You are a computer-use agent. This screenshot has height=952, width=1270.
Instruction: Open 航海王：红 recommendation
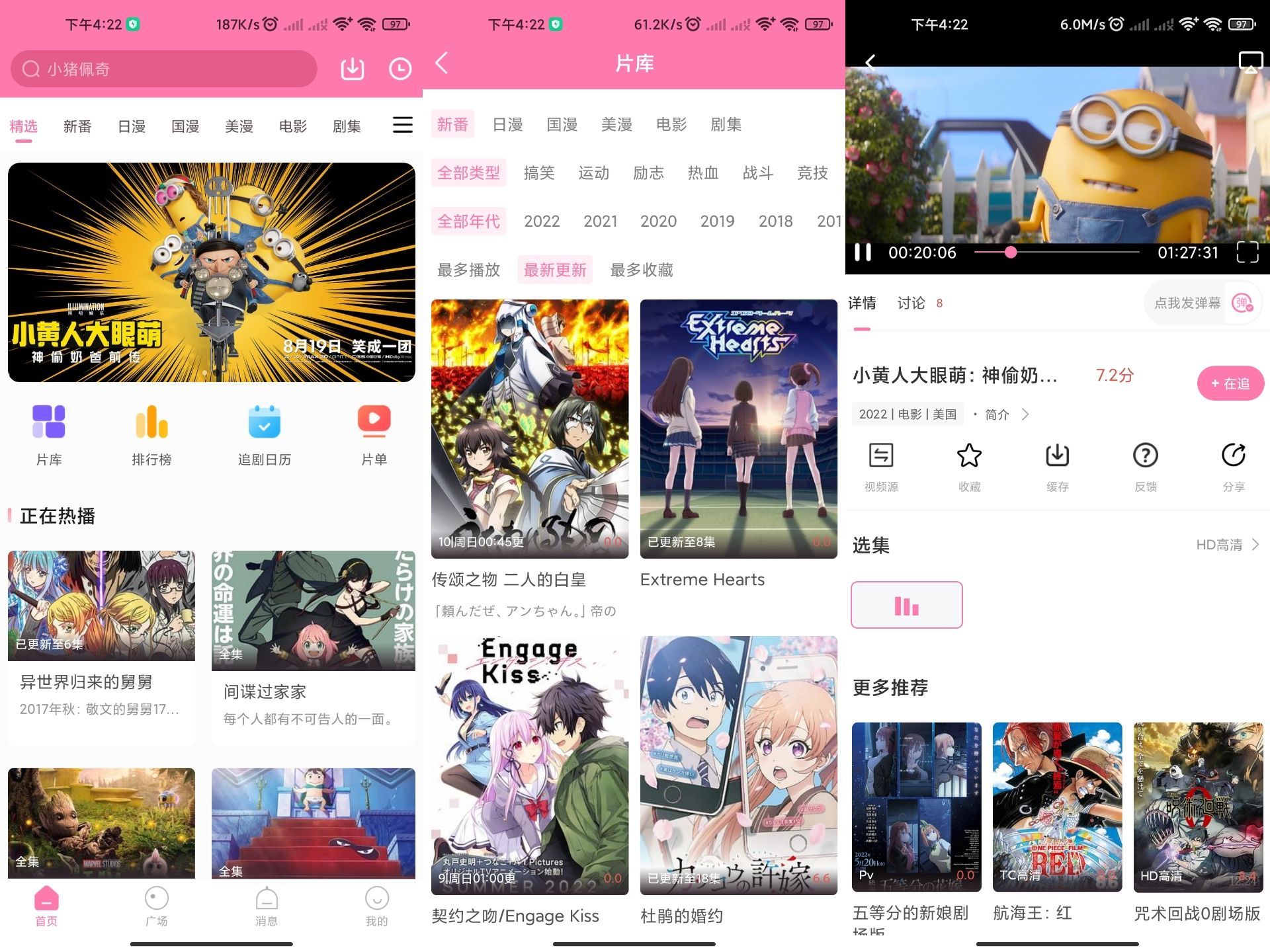[x=1056, y=820]
